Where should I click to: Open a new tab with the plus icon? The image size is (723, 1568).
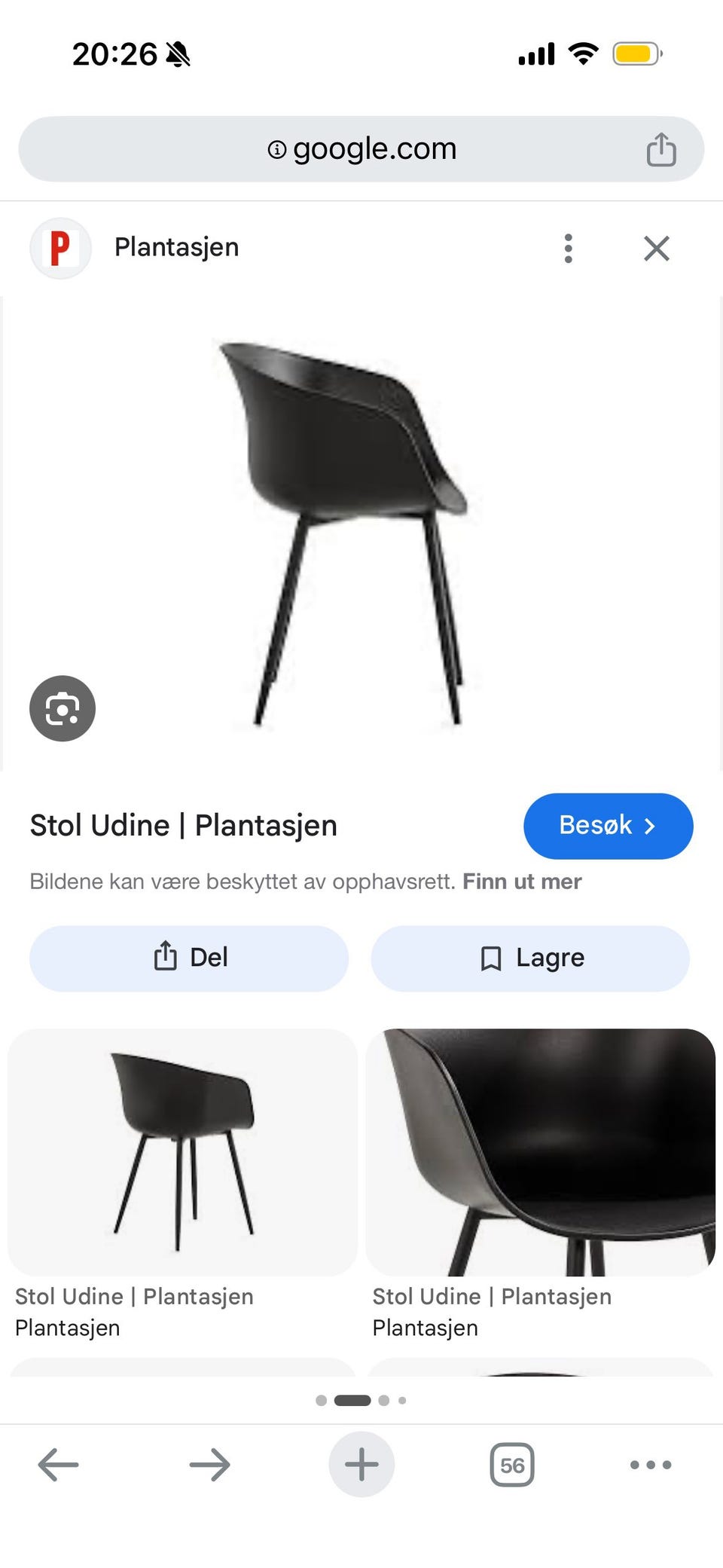coord(361,1464)
